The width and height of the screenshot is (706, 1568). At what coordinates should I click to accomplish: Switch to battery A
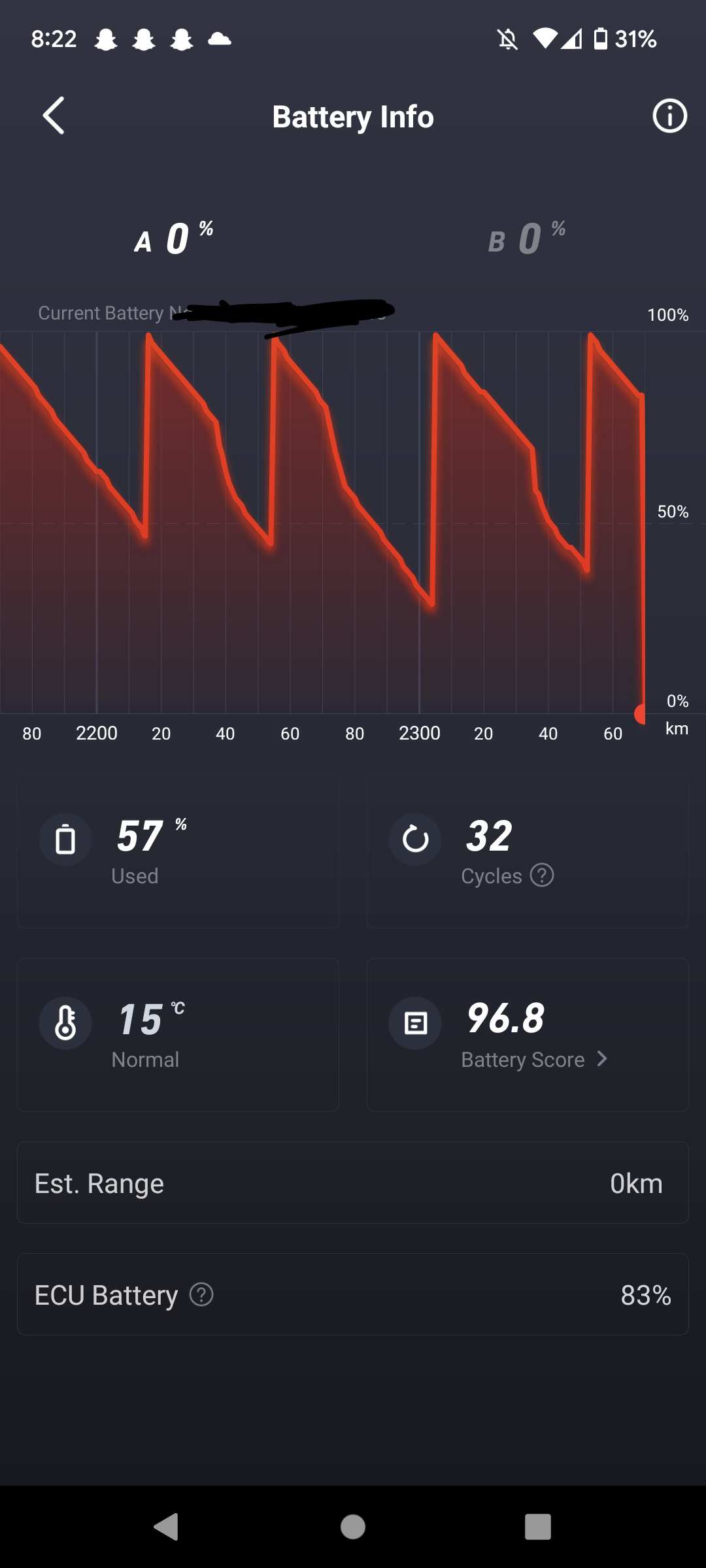click(x=175, y=238)
